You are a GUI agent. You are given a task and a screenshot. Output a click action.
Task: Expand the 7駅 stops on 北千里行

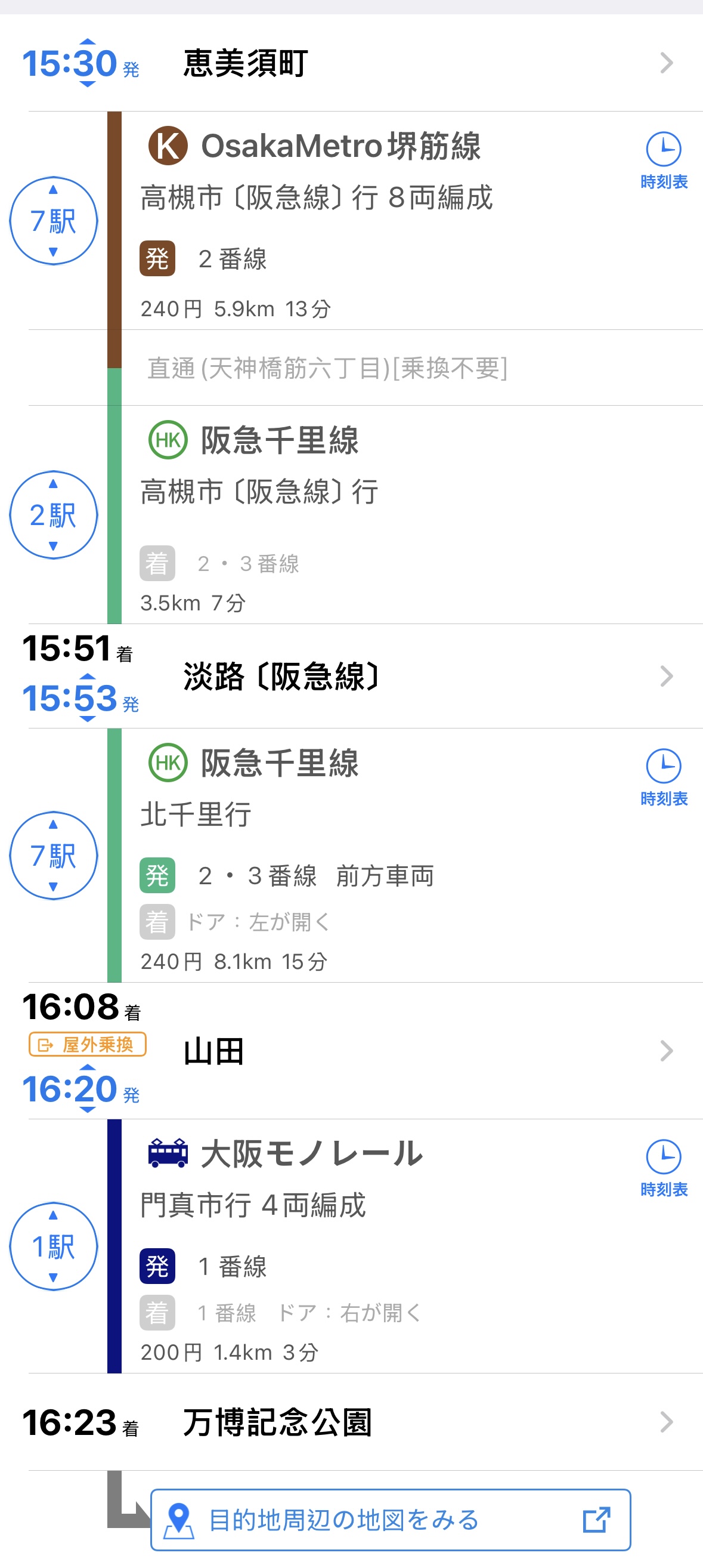[54, 855]
